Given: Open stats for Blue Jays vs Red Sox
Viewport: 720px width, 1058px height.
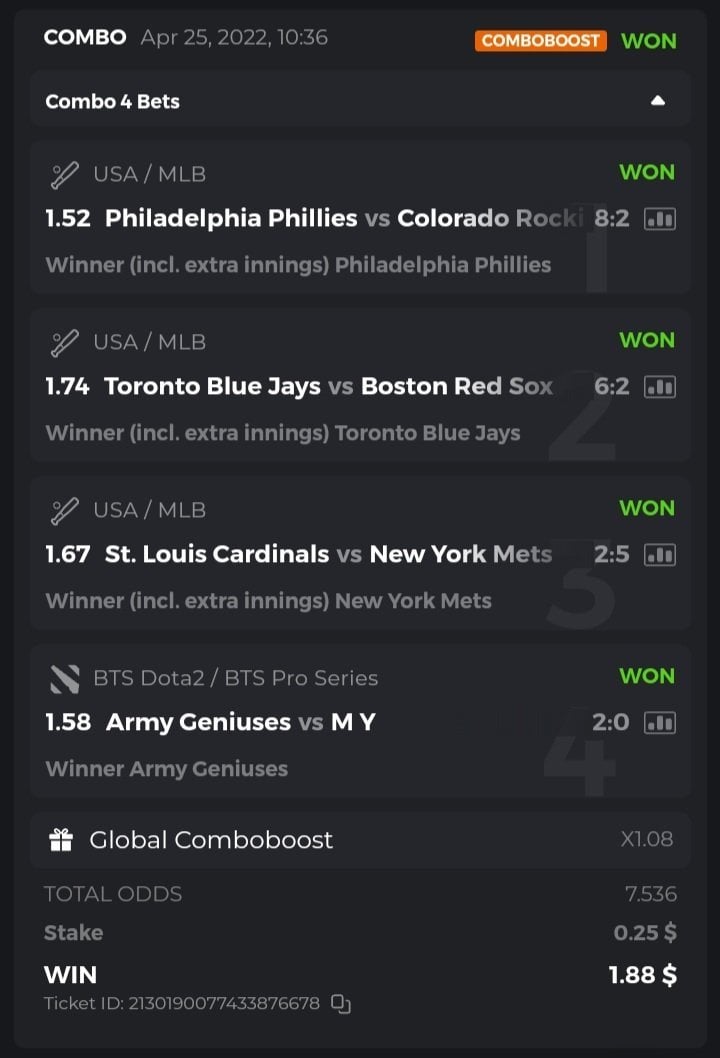Looking at the screenshot, I should [660, 386].
